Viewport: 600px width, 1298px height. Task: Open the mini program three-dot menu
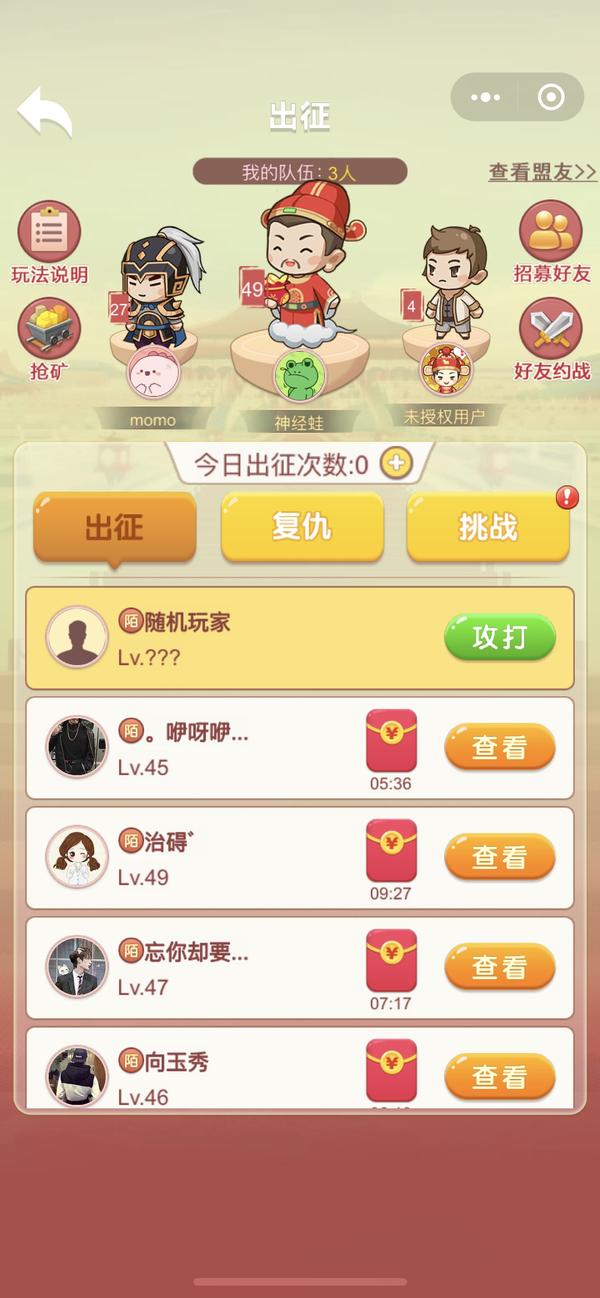pos(485,97)
